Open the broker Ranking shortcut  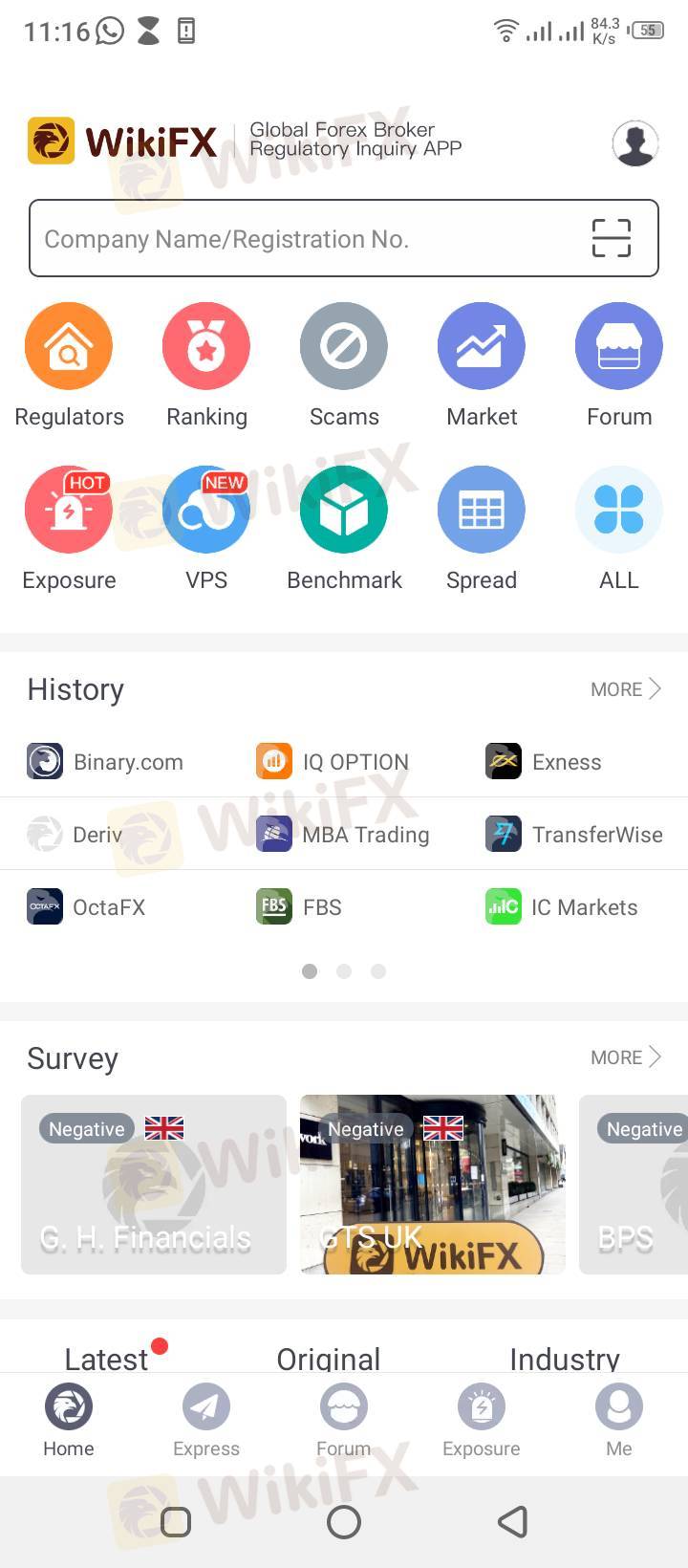206,346
